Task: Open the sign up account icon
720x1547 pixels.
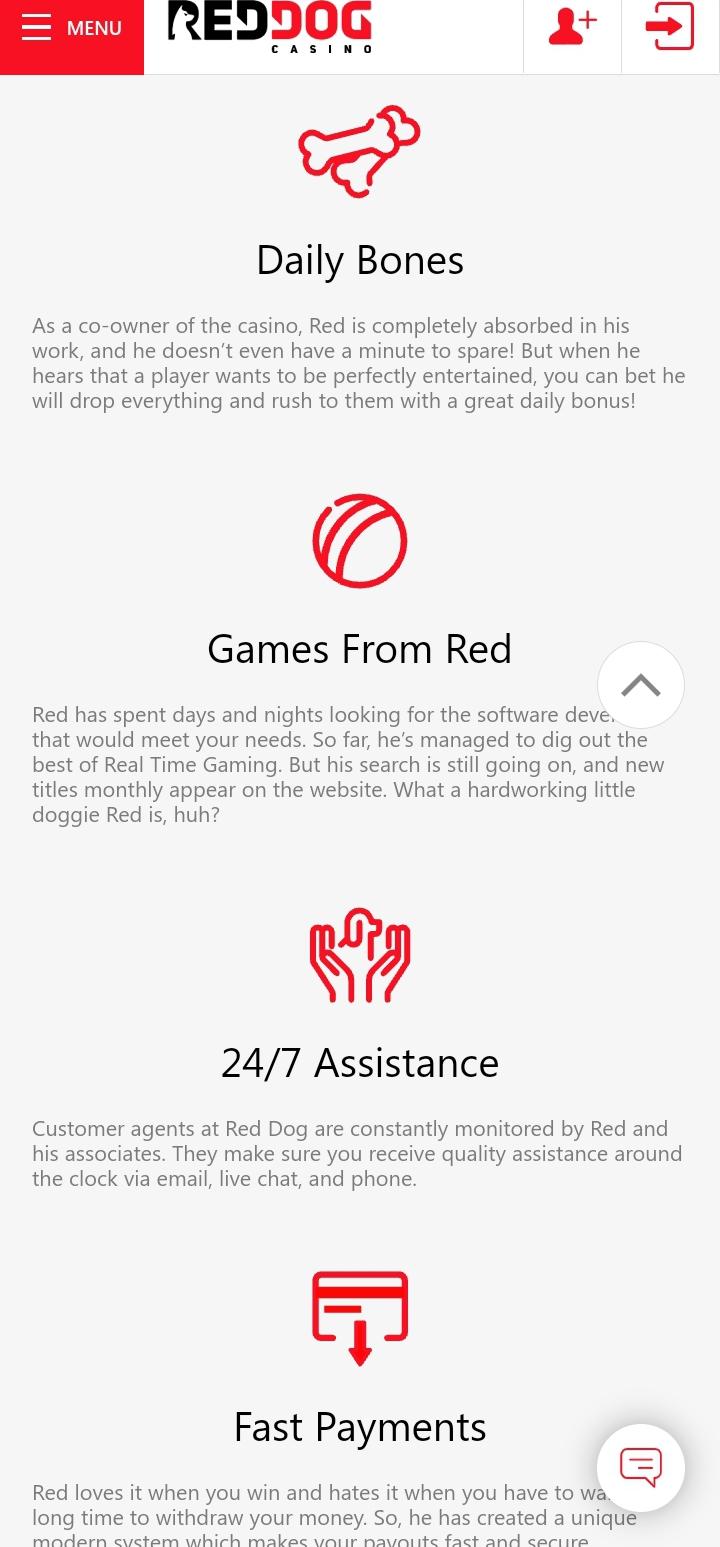Action: (x=572, y=28)
